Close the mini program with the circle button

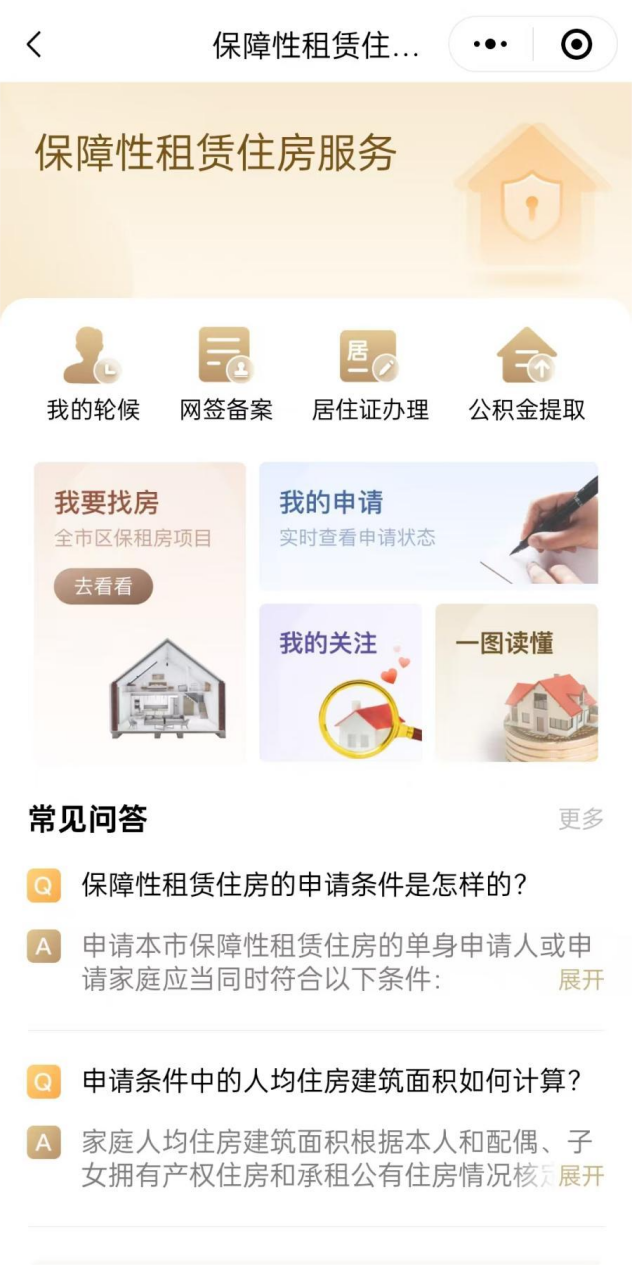point(576,45)
